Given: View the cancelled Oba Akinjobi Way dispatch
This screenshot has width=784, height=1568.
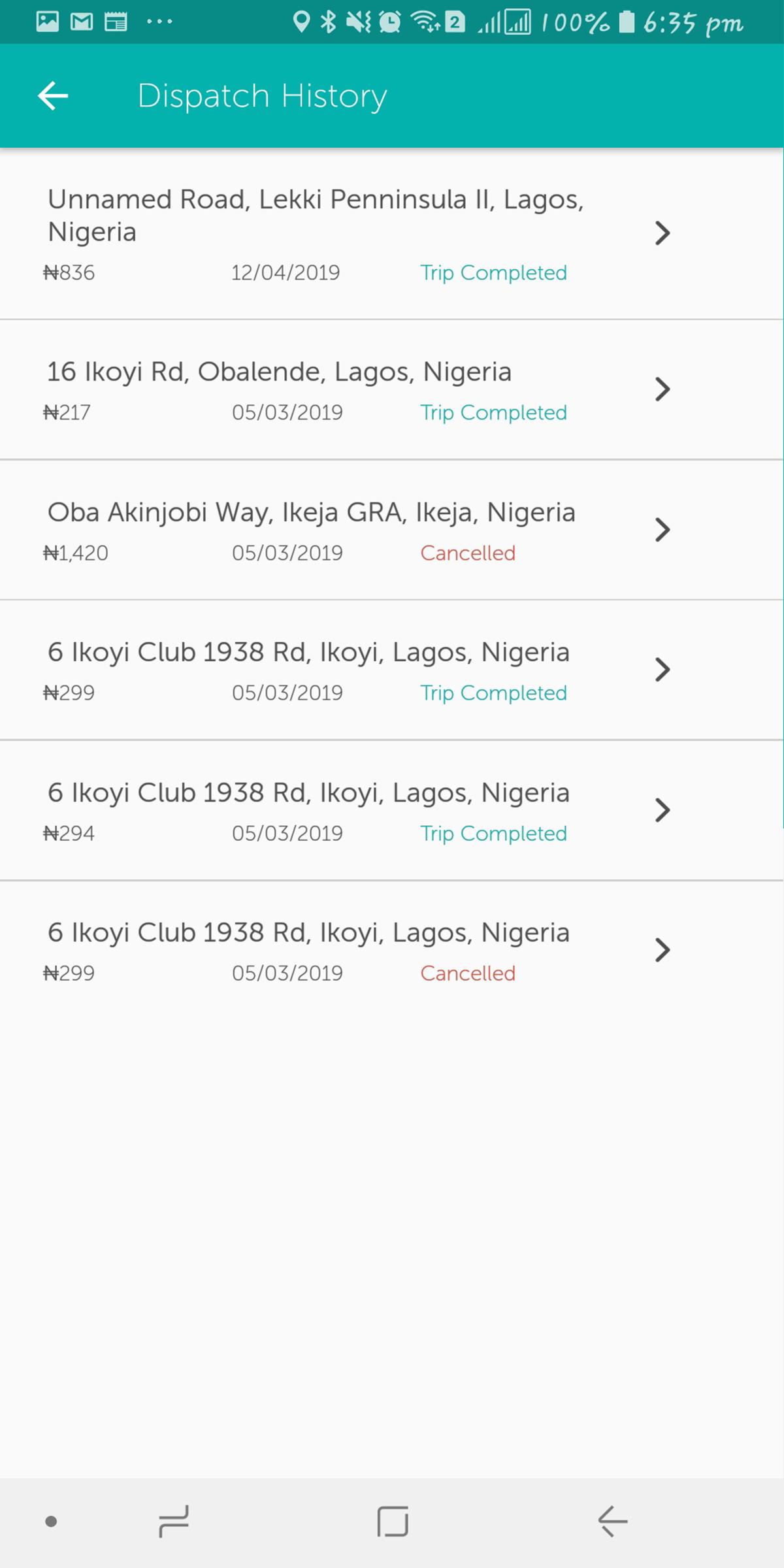Looking at the screenshot, I should (x=392, y=530).
